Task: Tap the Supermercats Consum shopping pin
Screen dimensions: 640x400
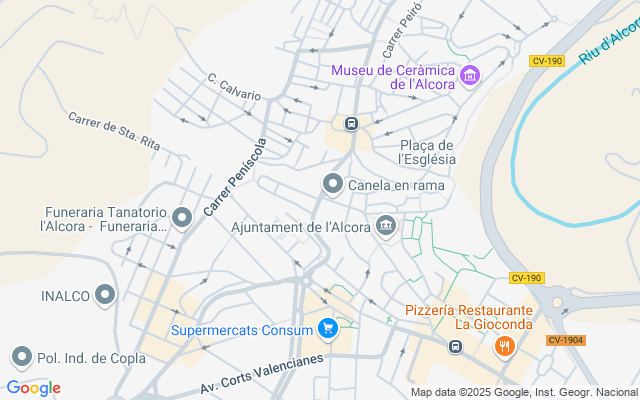Action: point(327,329)
